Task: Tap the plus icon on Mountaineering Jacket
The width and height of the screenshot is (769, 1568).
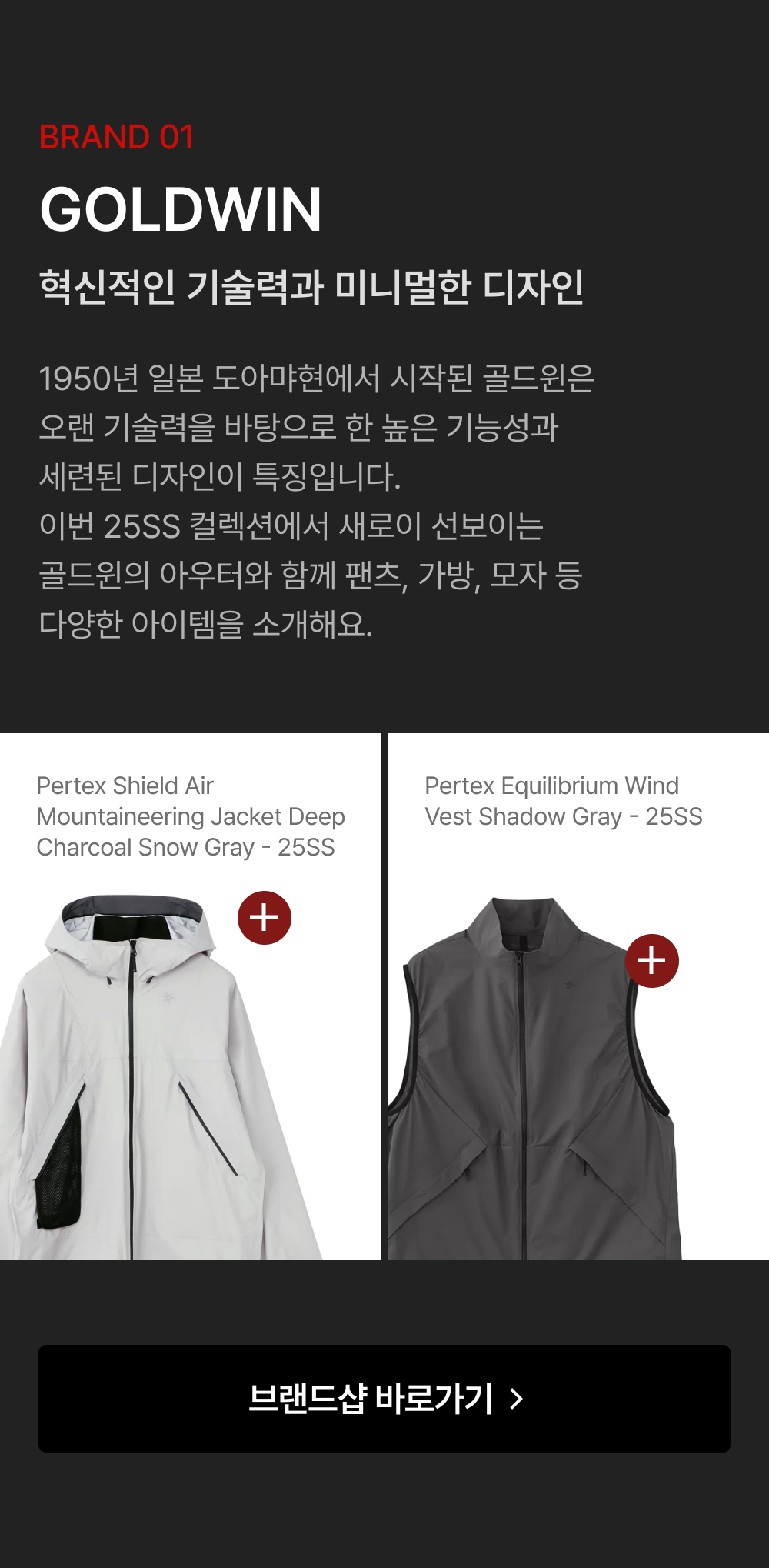Action: (265, 918)
